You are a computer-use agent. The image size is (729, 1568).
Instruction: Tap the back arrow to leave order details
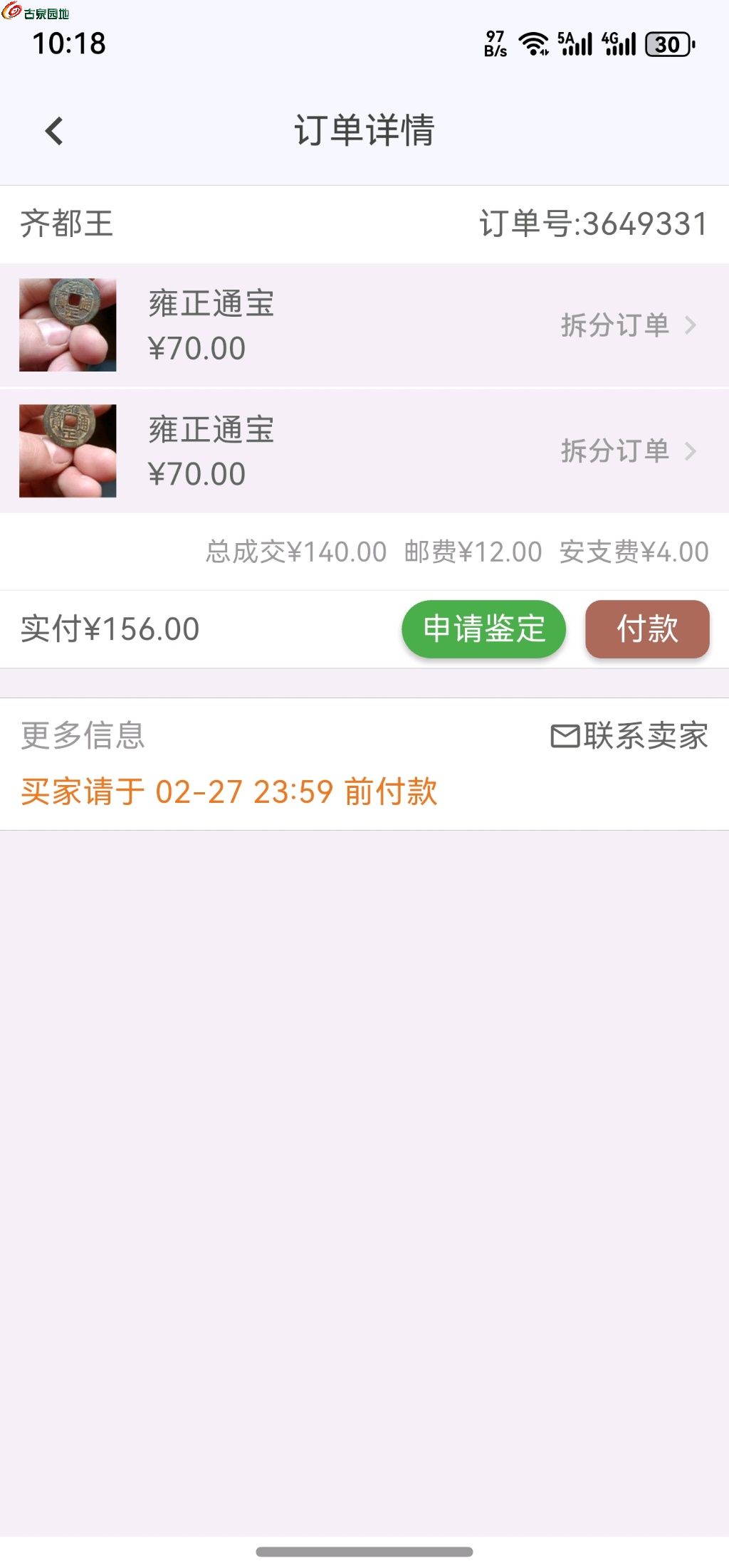tap(54, 131)
